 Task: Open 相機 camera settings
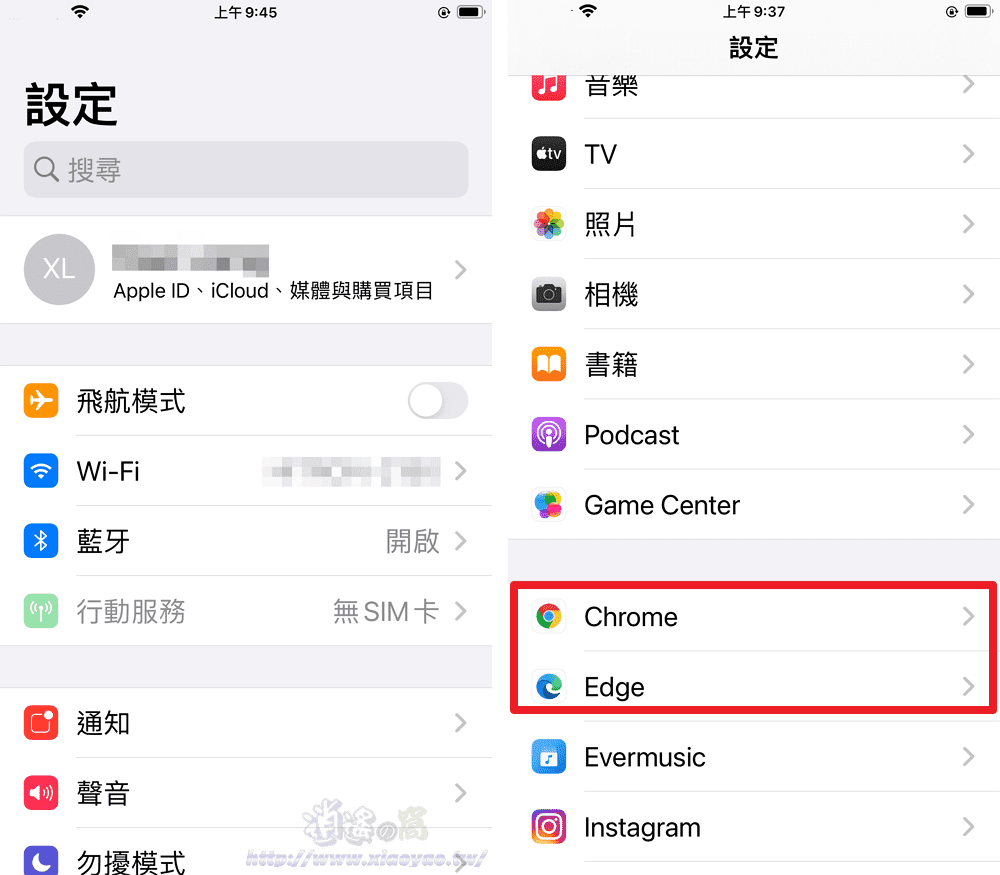point(754,294)
